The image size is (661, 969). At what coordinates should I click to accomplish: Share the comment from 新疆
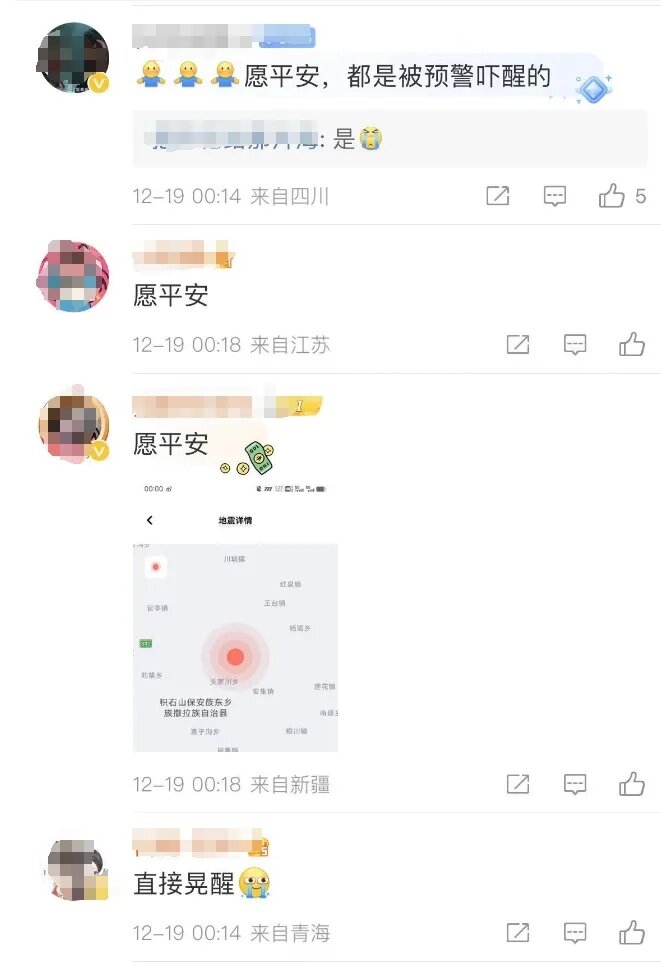click(x=518, y=784)
